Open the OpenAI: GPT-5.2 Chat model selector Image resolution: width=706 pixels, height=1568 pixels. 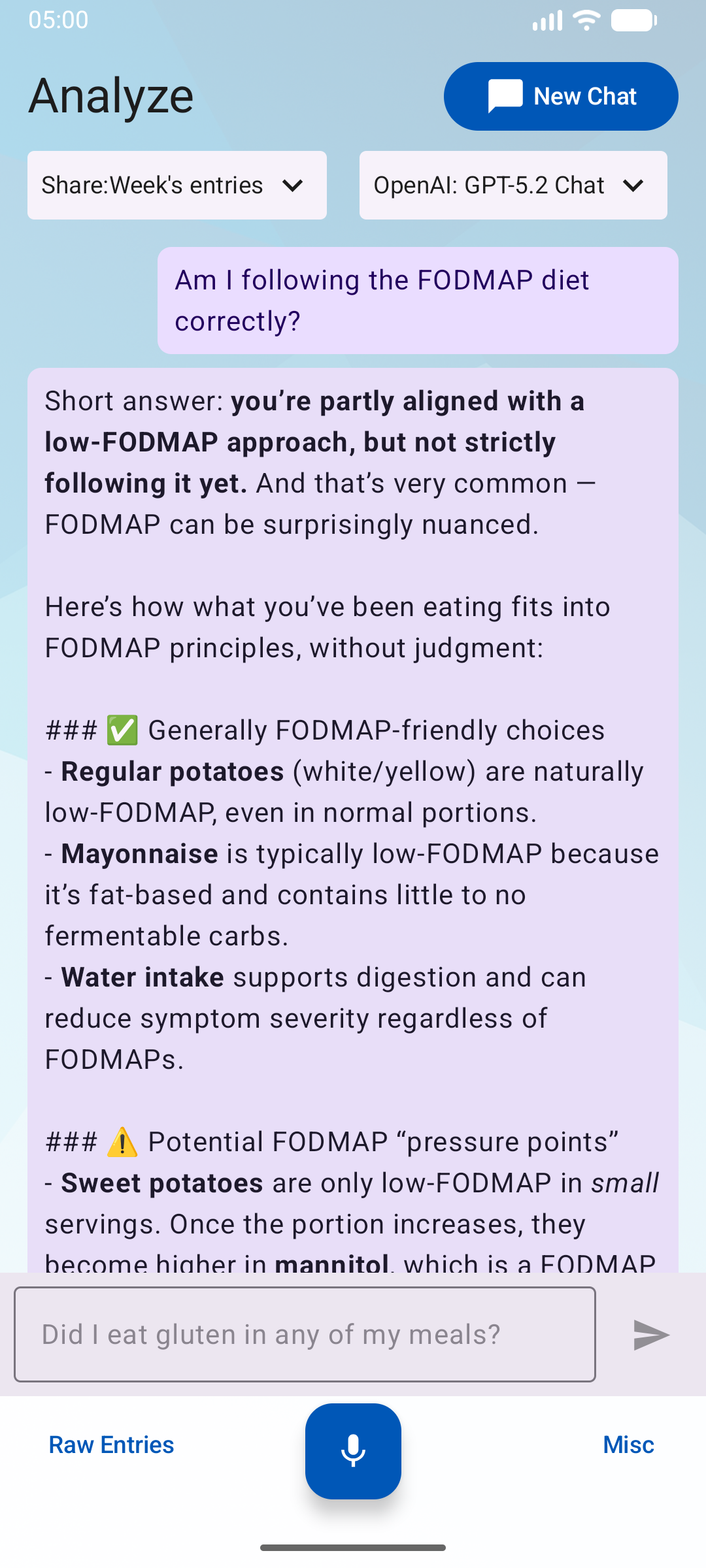coord(513,186)
